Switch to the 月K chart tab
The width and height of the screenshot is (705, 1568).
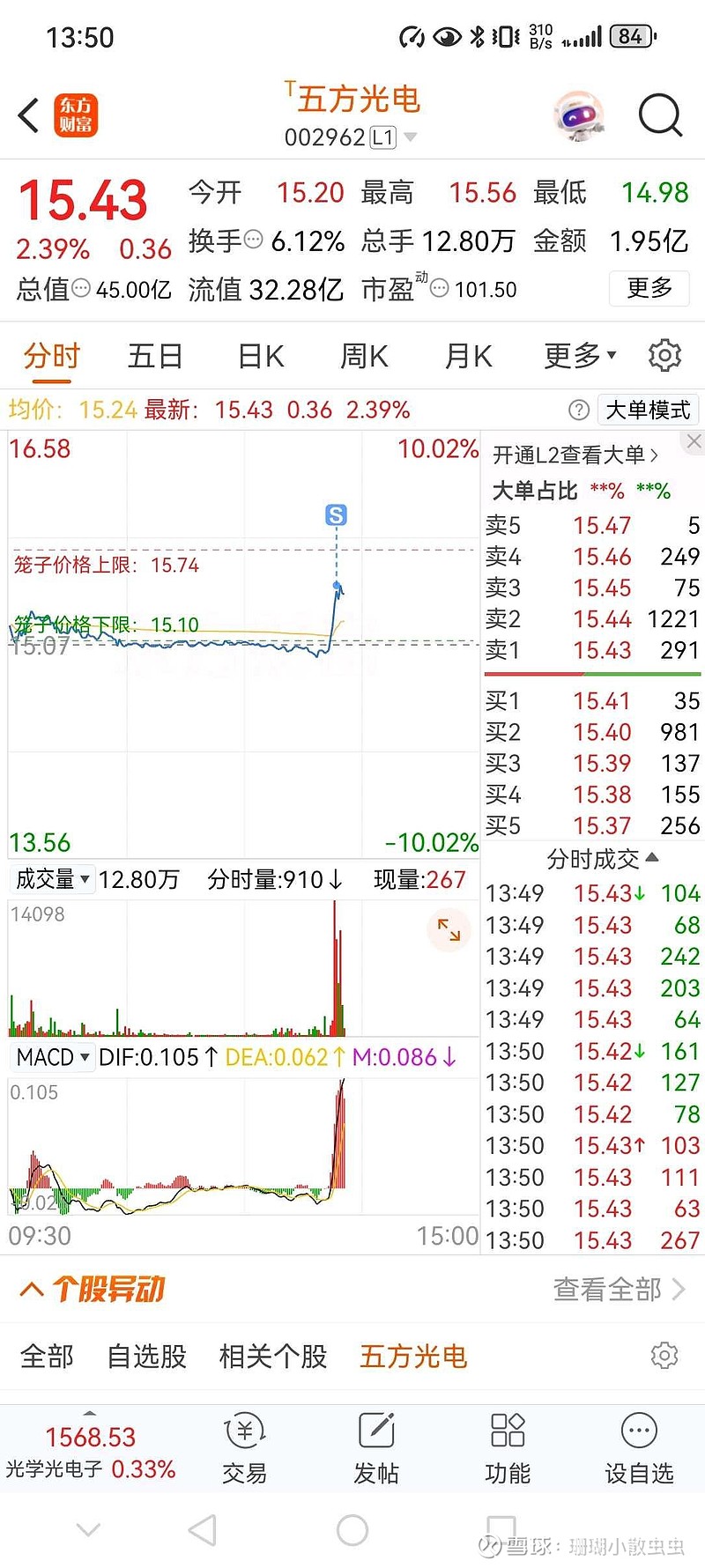coord(468,356)
